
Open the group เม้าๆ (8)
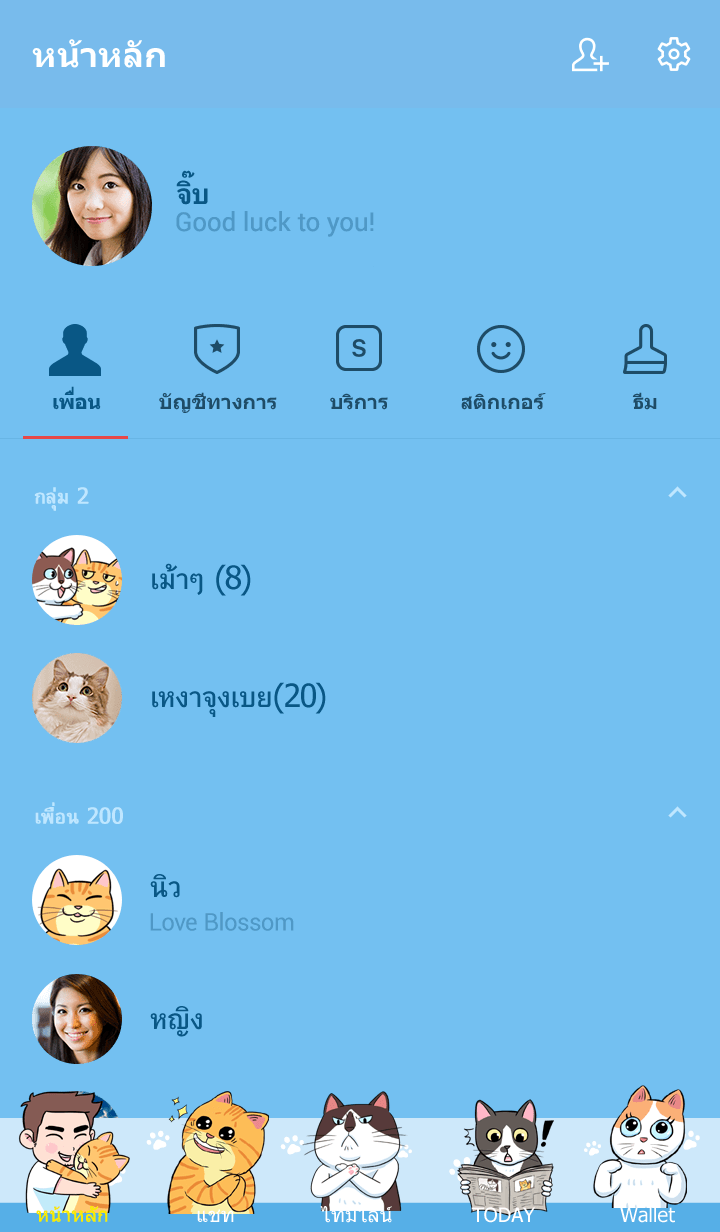tap(200, 580)
